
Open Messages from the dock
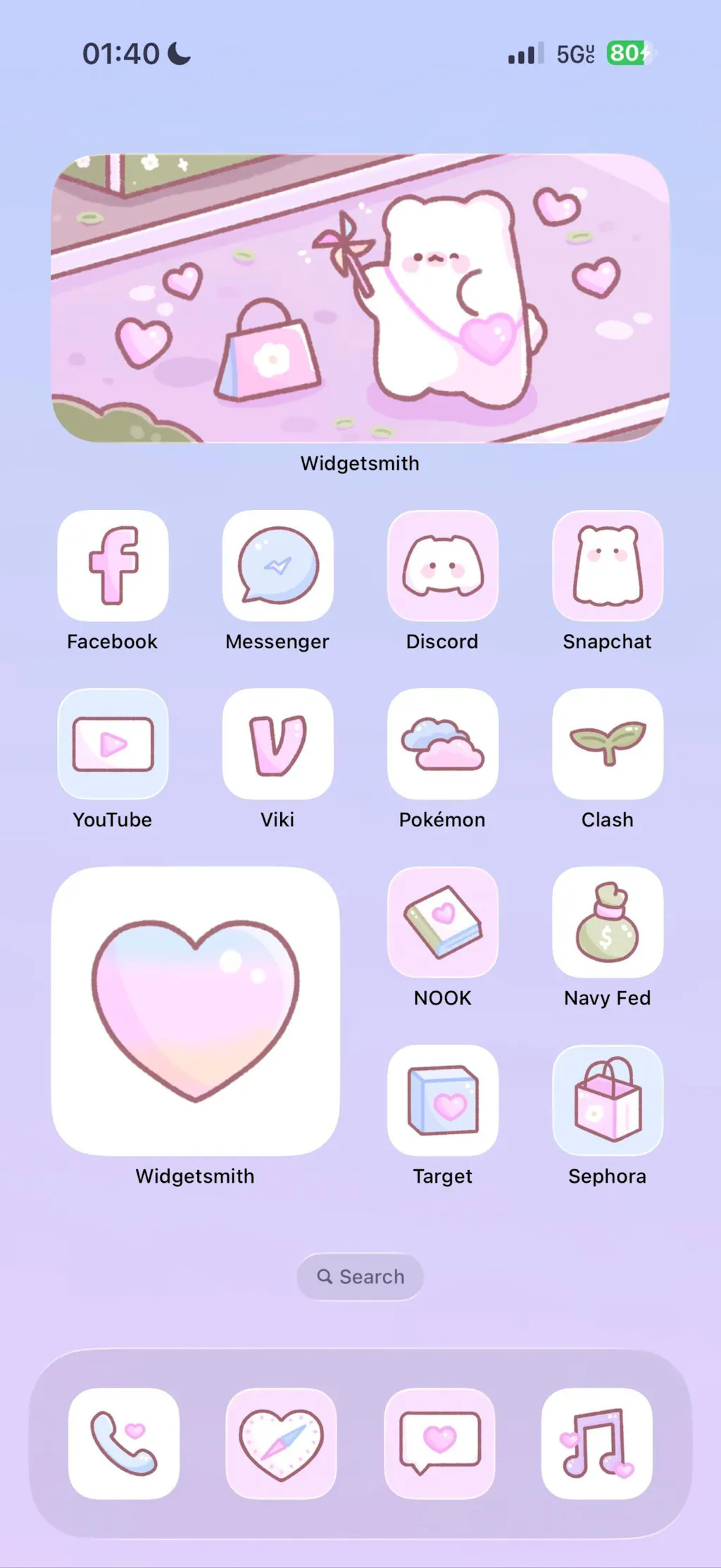(x=439, y=1443)
